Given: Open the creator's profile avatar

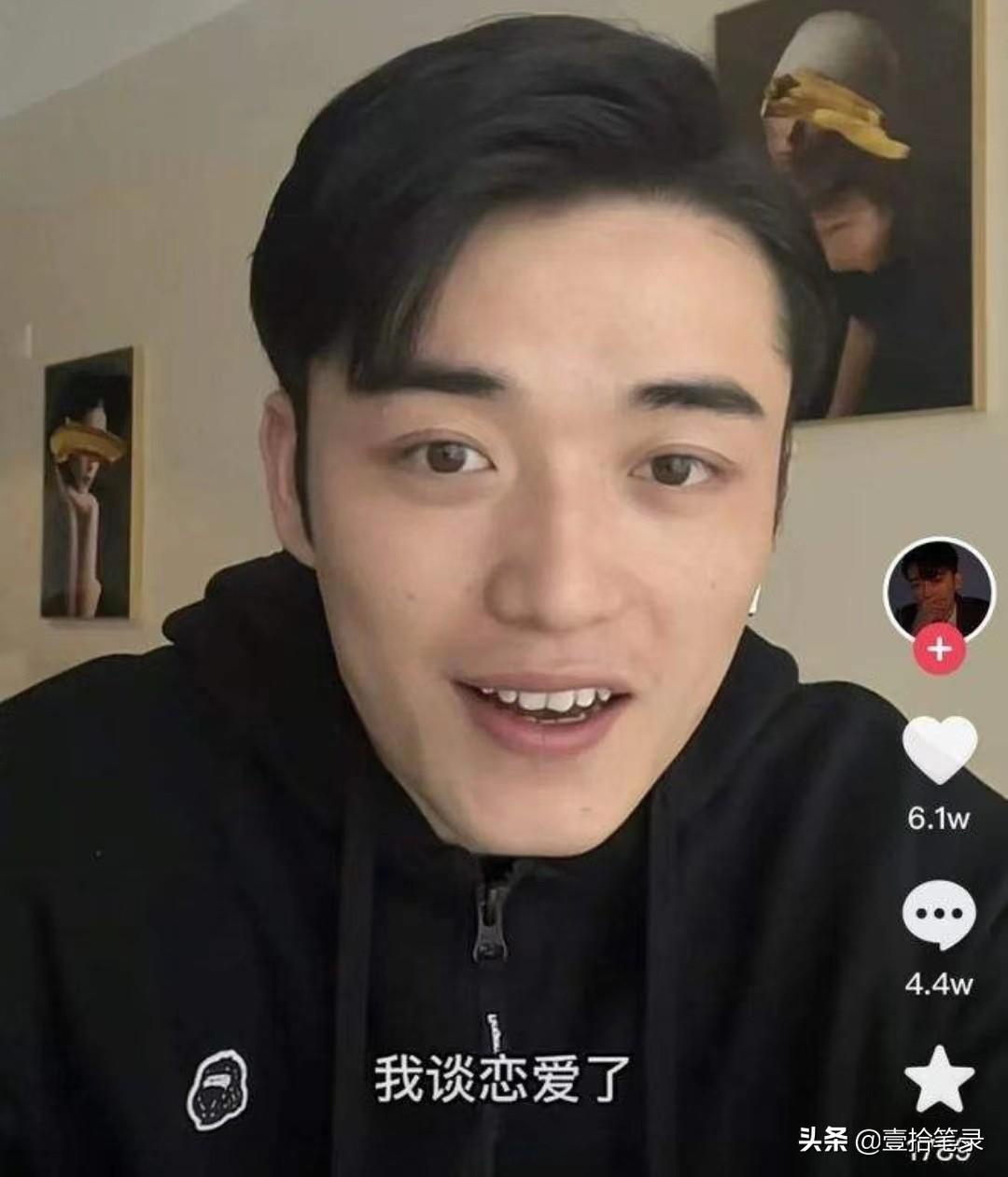Looking at the screenshot, I should [x=939, y=587].
